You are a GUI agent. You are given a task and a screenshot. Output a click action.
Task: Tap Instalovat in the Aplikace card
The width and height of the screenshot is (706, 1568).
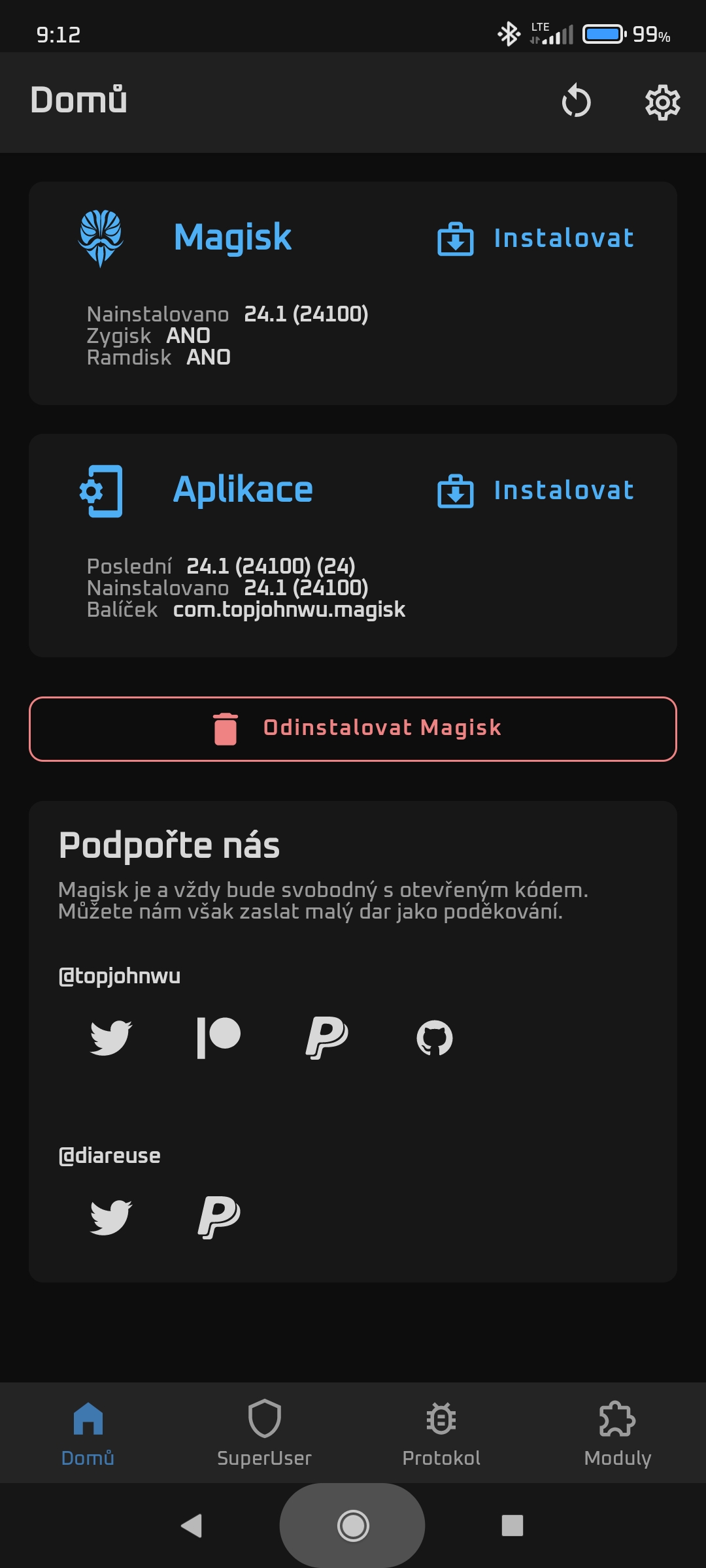pos(535,491)
